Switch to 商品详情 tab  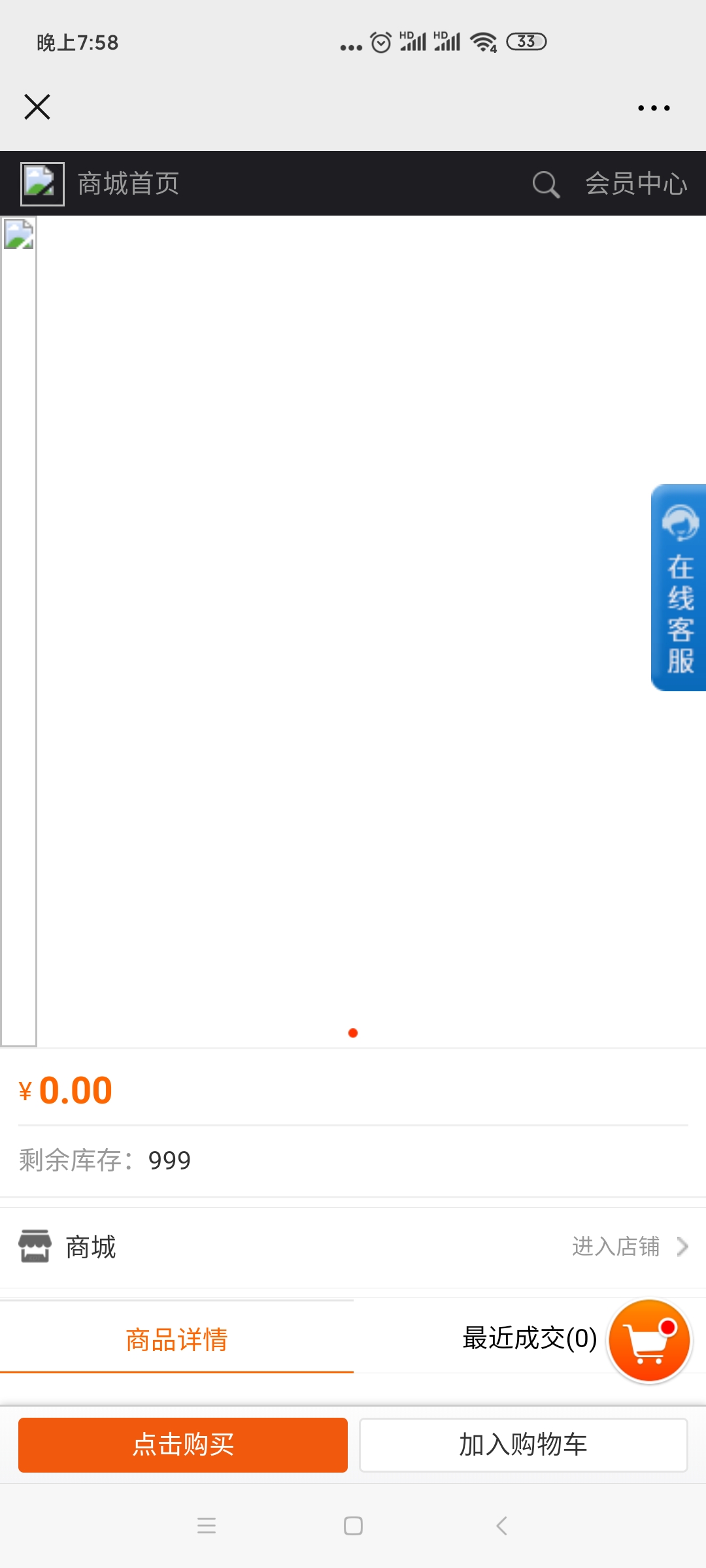(x=176, y=1339)
